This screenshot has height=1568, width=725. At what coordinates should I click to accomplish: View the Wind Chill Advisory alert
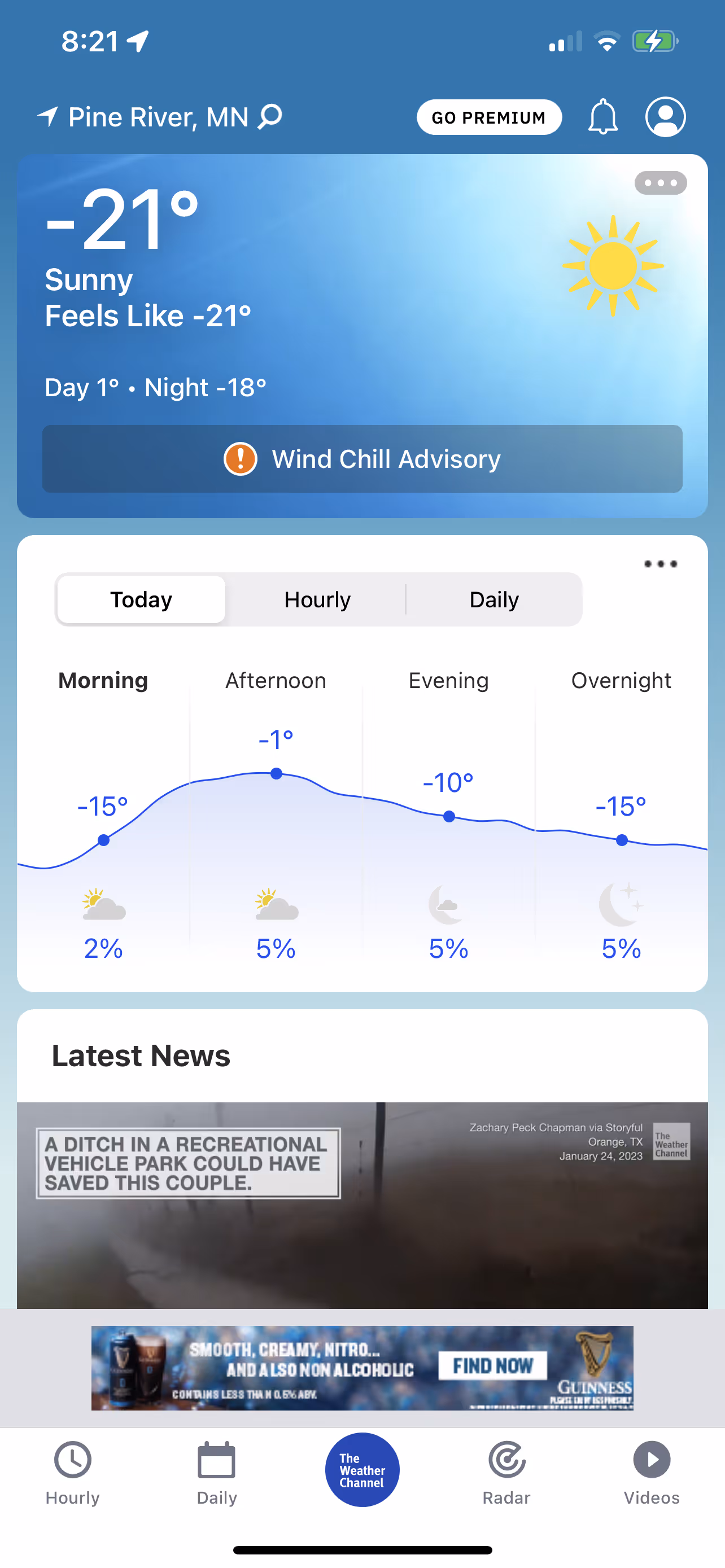click(x=362, y=458)
